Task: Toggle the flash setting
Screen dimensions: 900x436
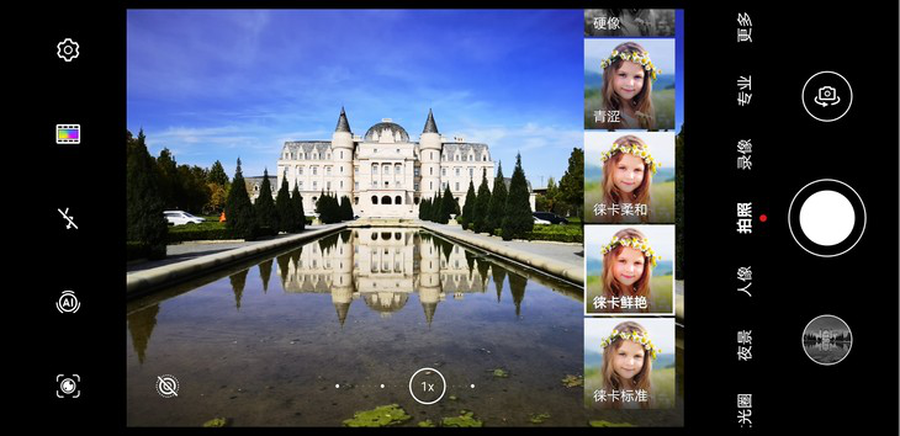Action: (68, 219)
